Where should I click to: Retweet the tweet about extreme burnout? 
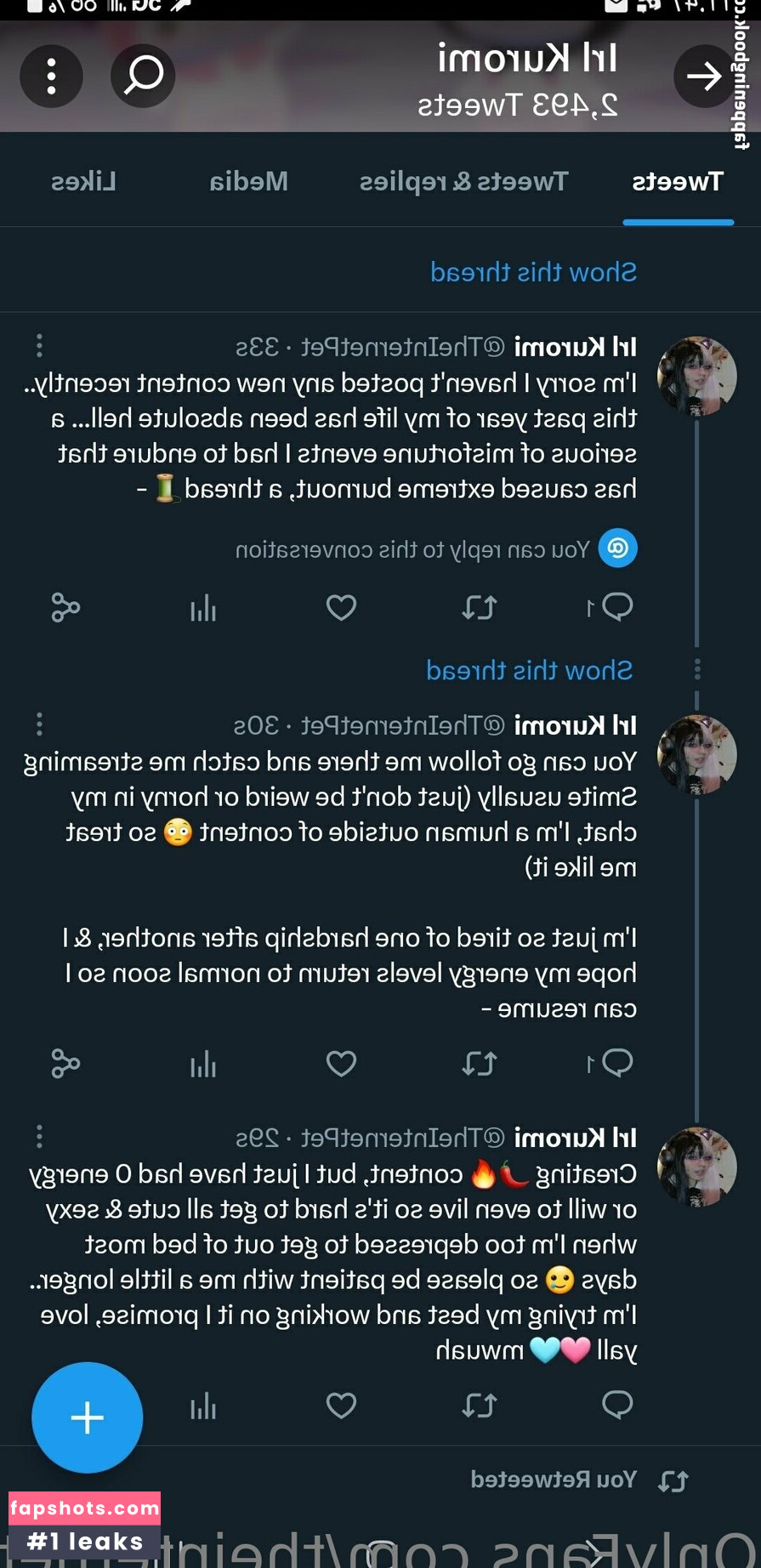[x=479, y=607]
